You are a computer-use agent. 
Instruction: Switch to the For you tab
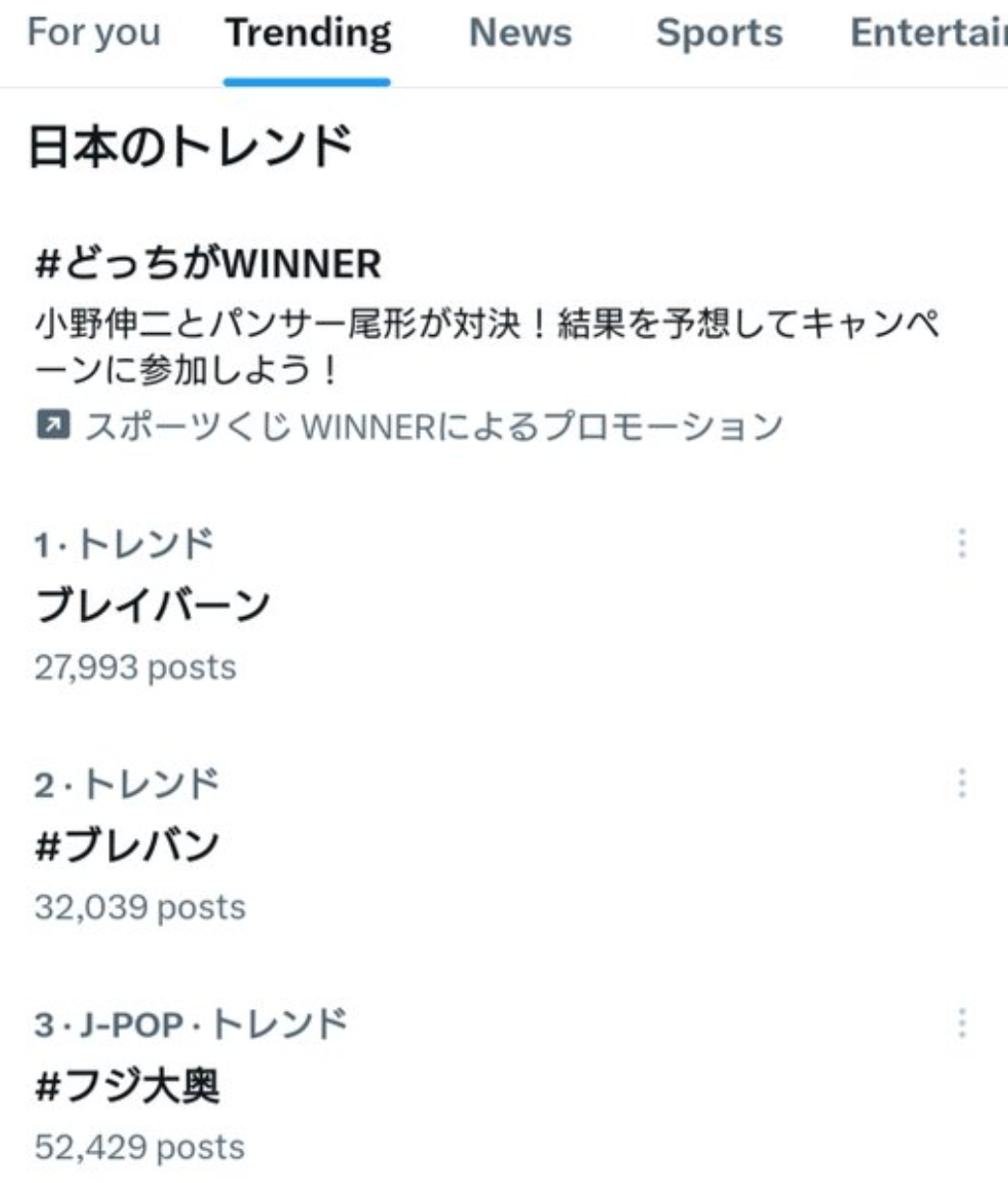point(94,34)
